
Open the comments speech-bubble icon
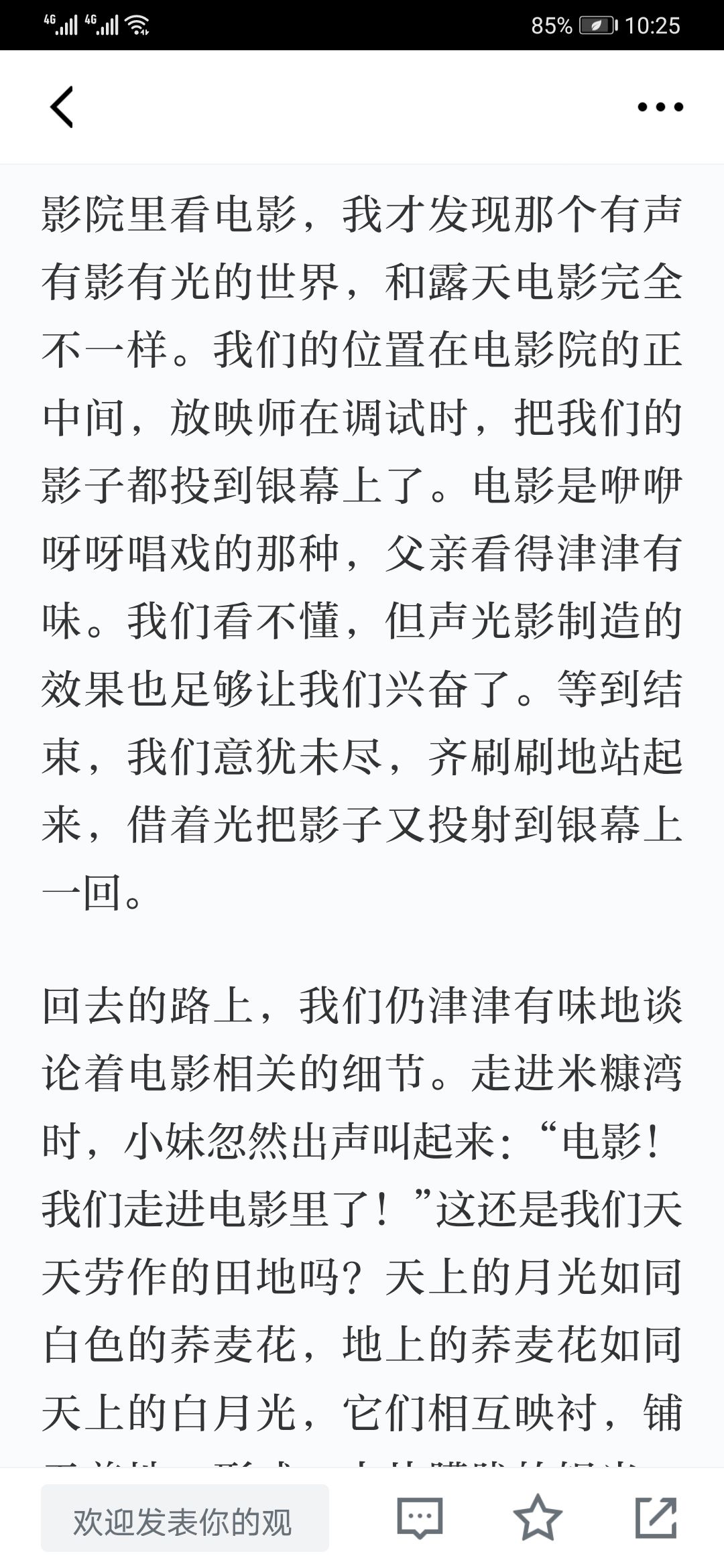click(x=420, y=1518)
